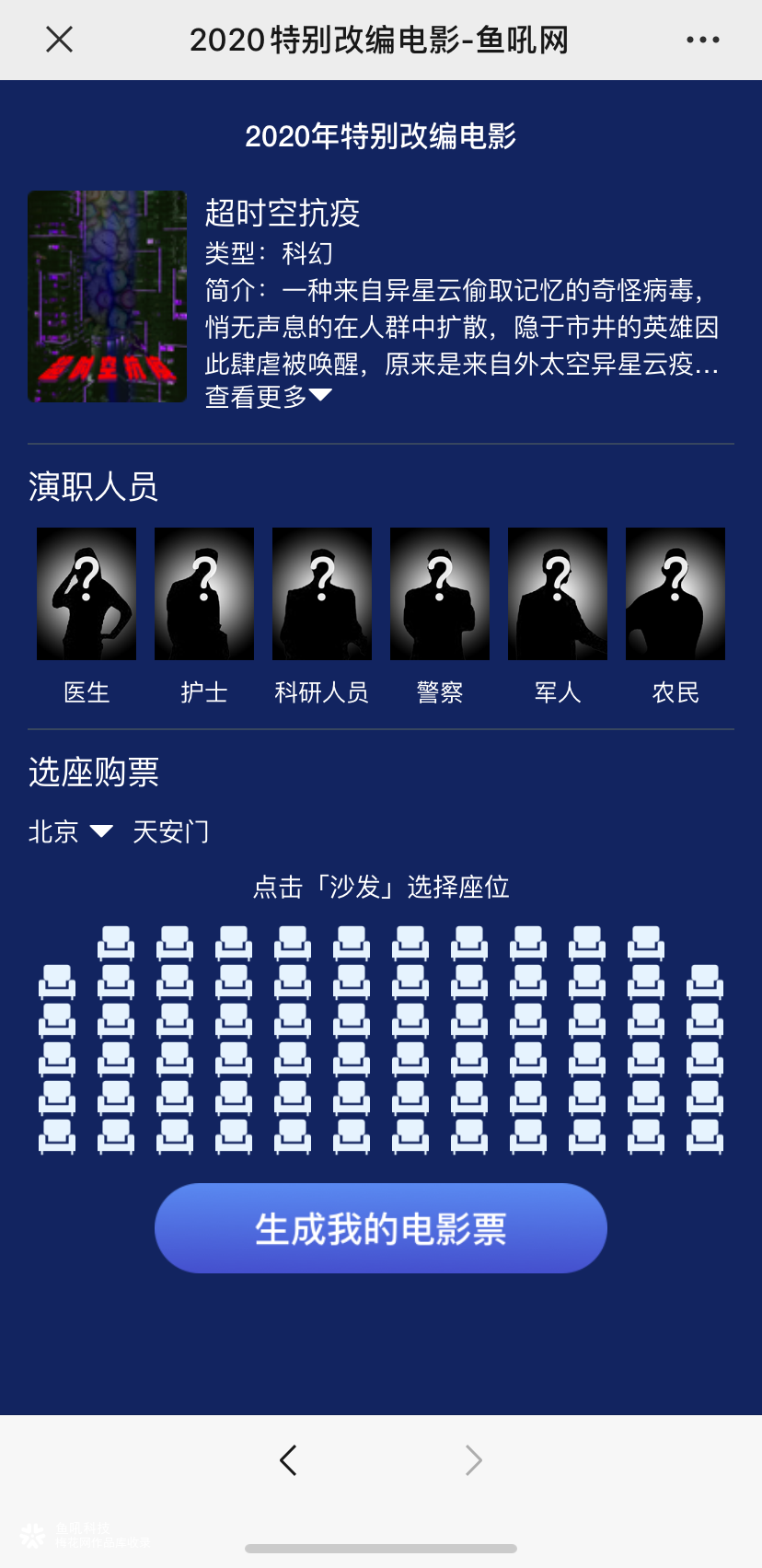Select the 农民 cast member
Screen dimensions: 762x1568
pyautogui.click(x=675, y=594)
